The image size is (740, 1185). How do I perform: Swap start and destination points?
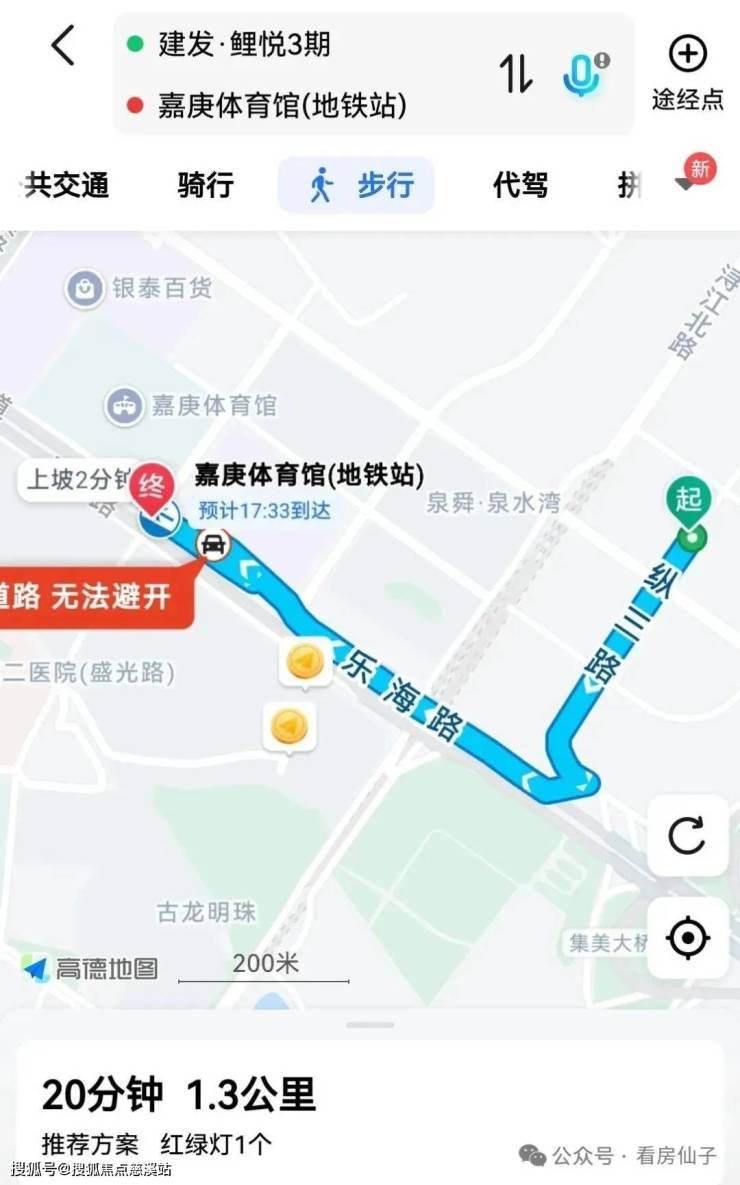tap(516, 73)
